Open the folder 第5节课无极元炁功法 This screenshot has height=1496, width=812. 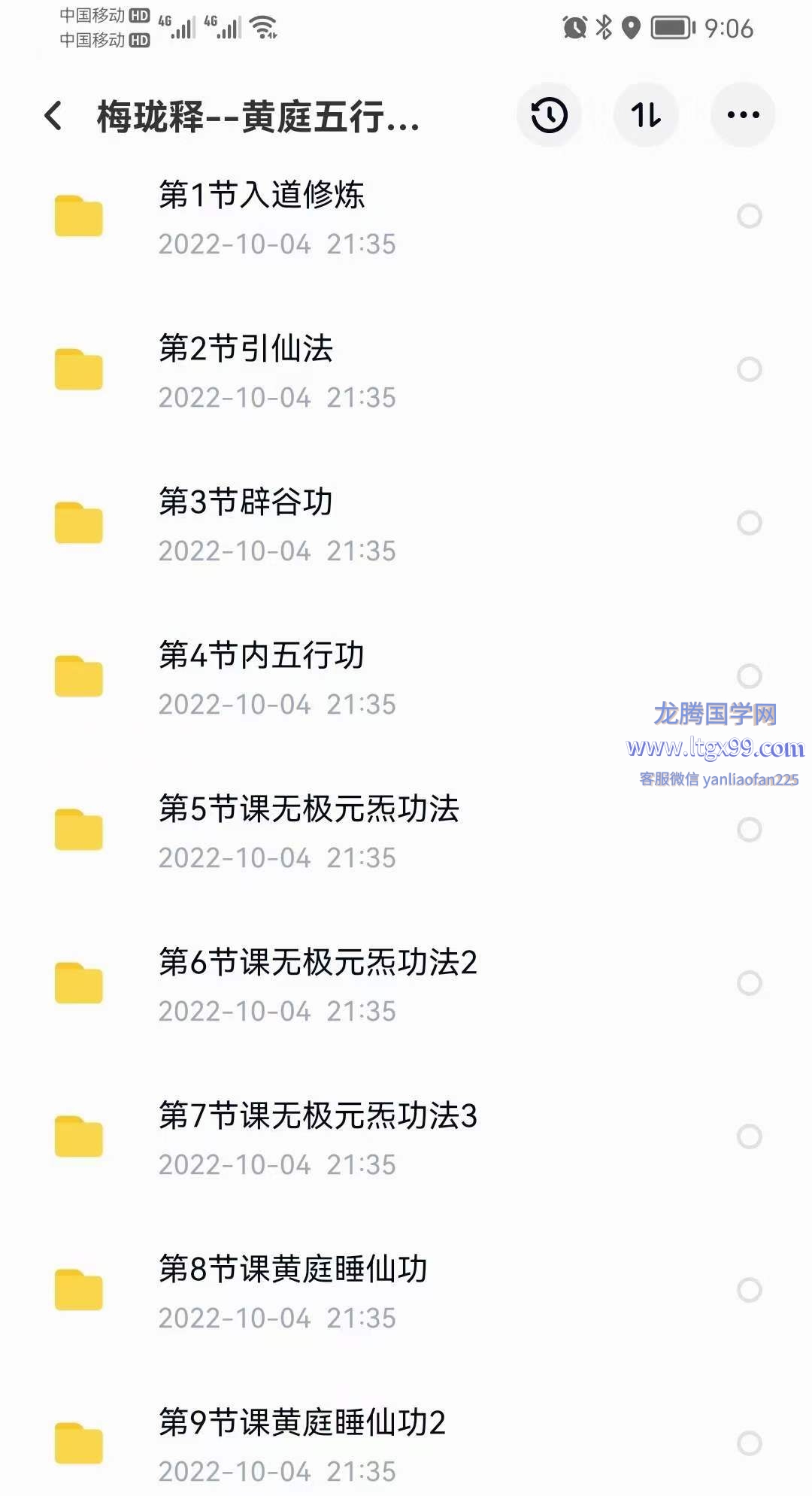(x=308, y=809)
